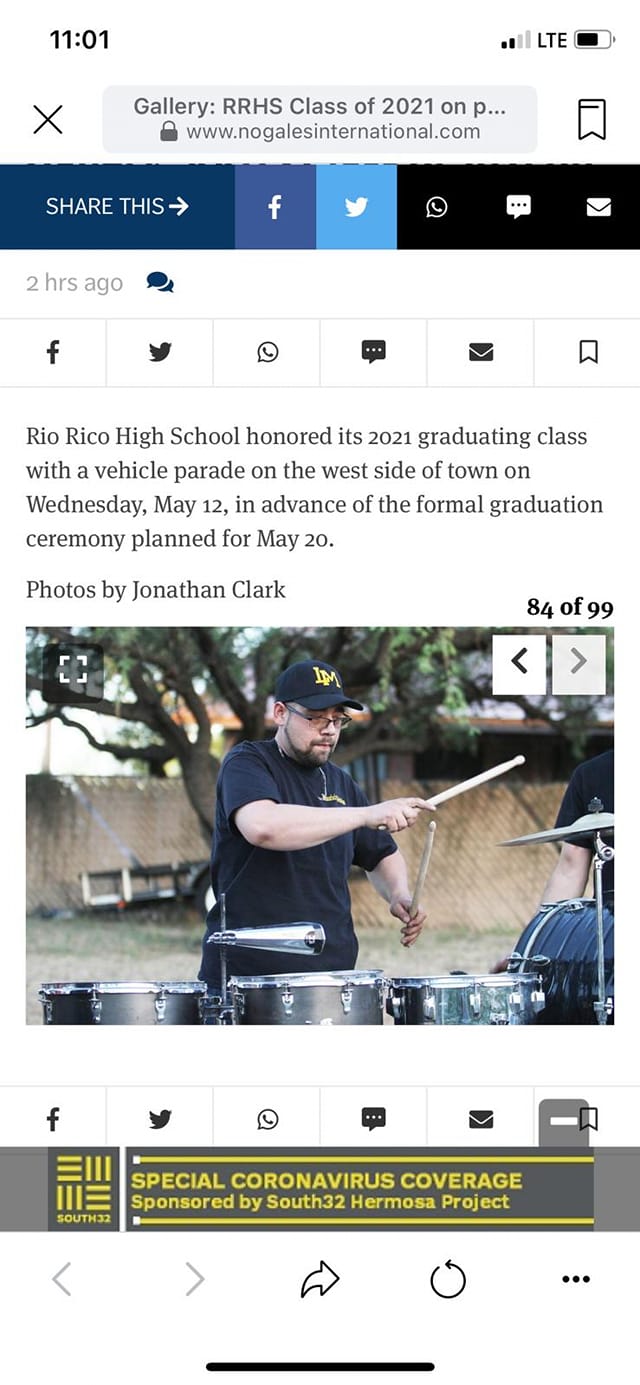Close the in-app browser
Image resolution: width=640 pixels, height=1385 pixels.
point(47,119)
